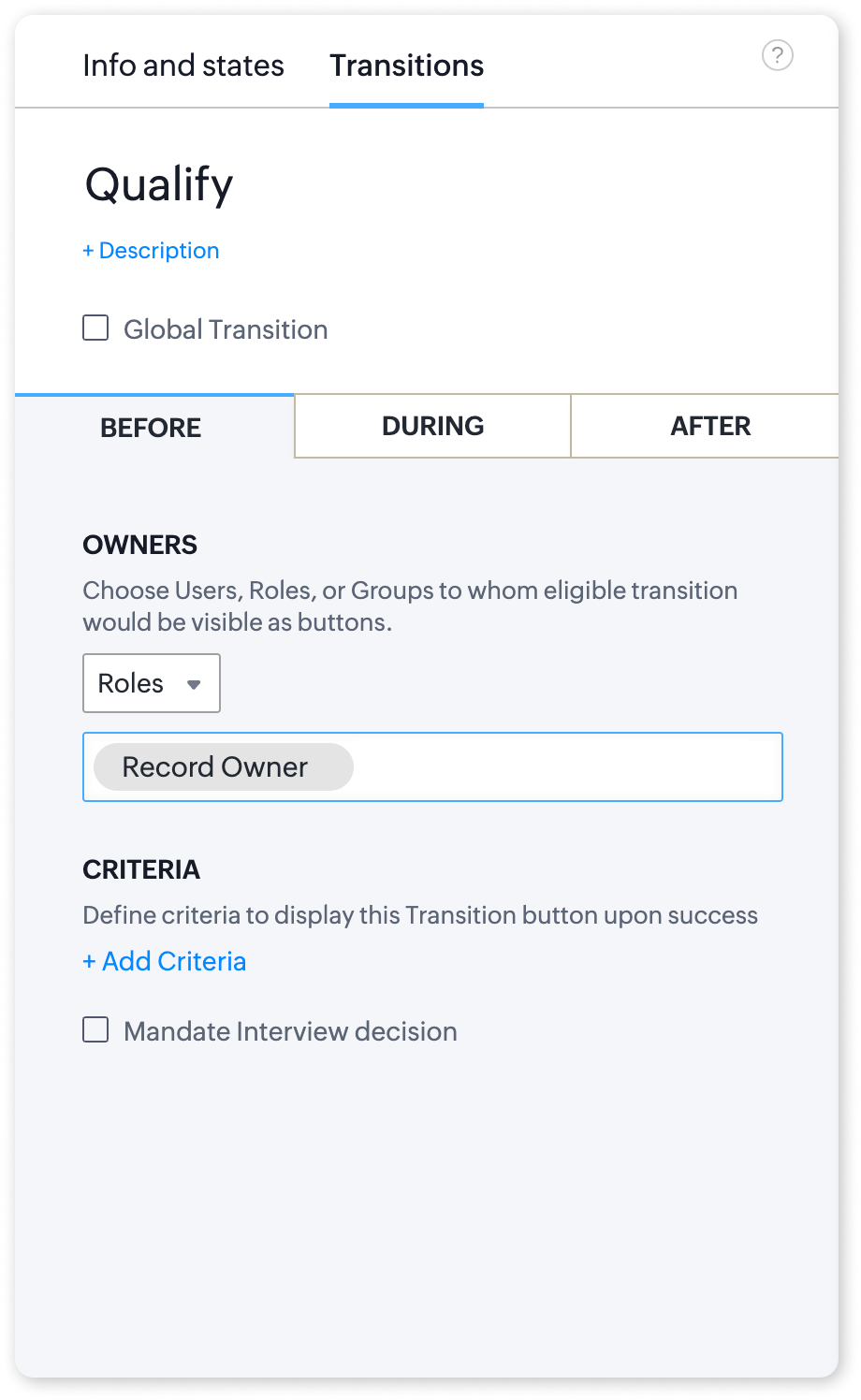Tap the owners field with Record Owner
Viewport: 861px width, 1400px height.
point(432,767)
